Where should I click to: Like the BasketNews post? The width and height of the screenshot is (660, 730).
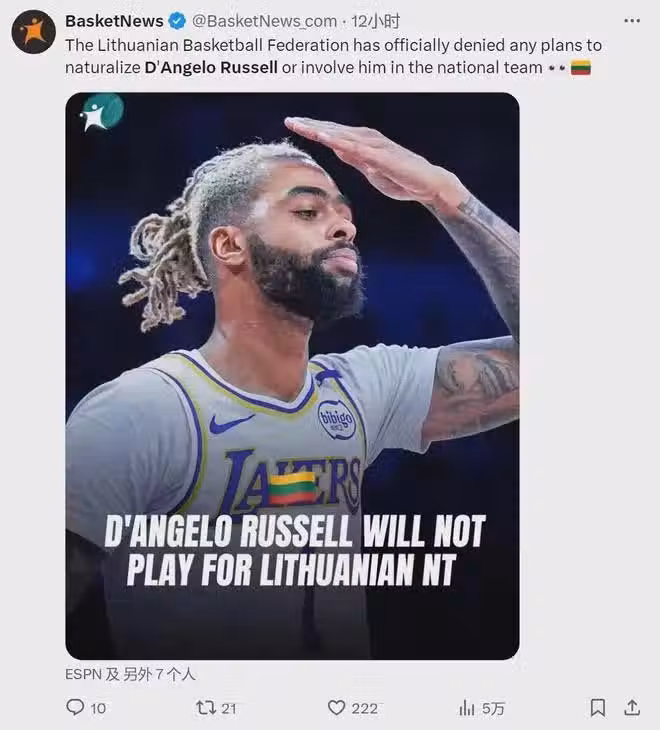tap(337, 708)
